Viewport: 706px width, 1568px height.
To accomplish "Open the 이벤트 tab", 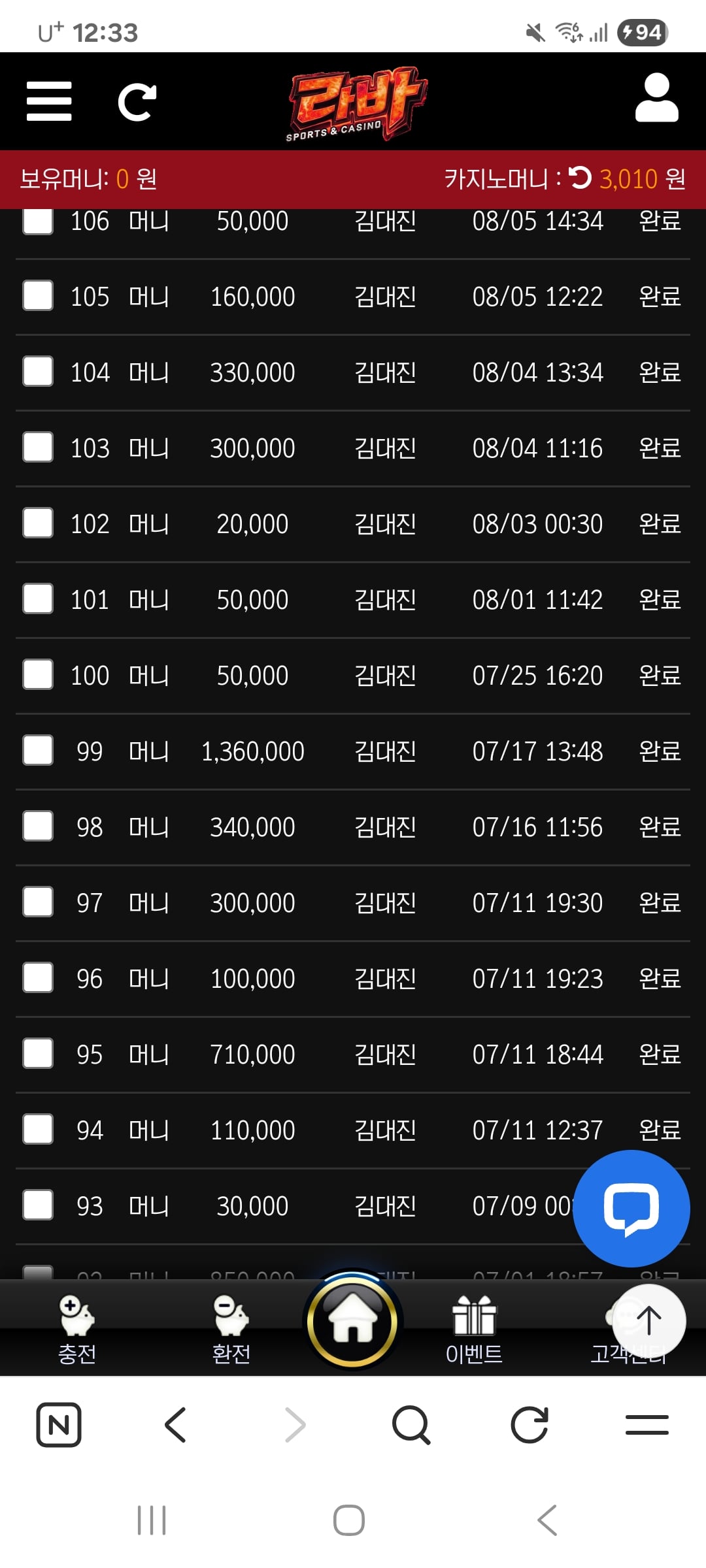I will coord(474,1330).
